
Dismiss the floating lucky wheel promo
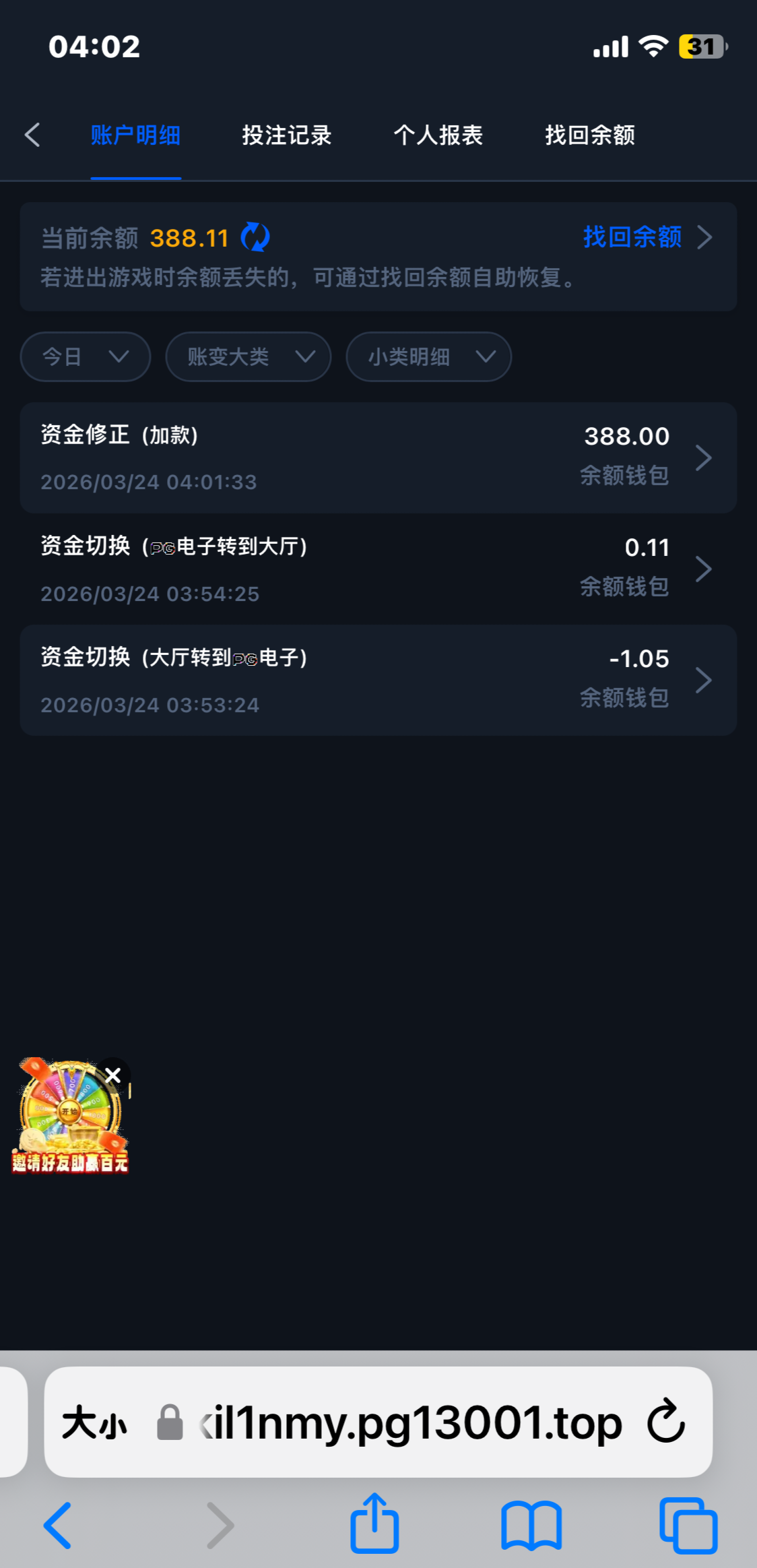tap(113, 1075)
